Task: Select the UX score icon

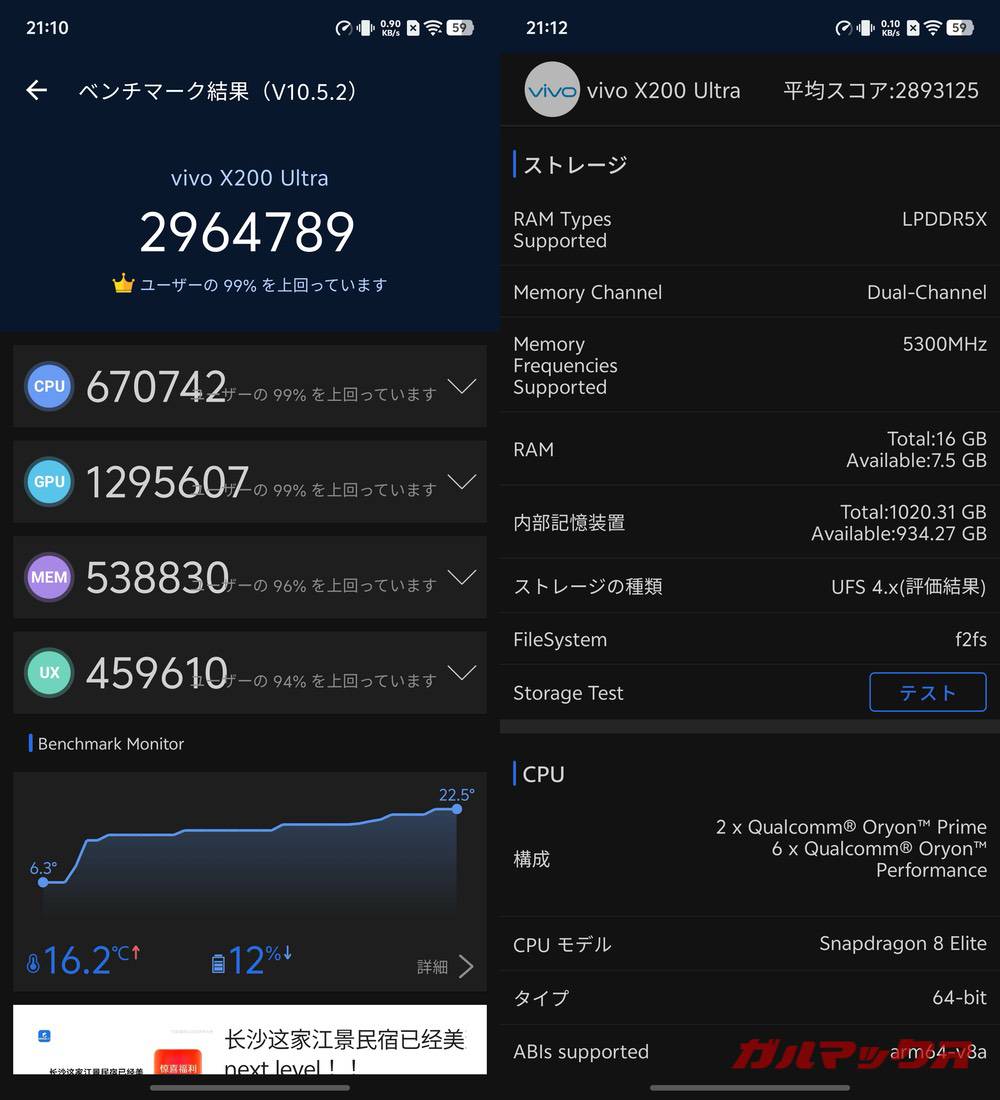Action: pos(49,672)
